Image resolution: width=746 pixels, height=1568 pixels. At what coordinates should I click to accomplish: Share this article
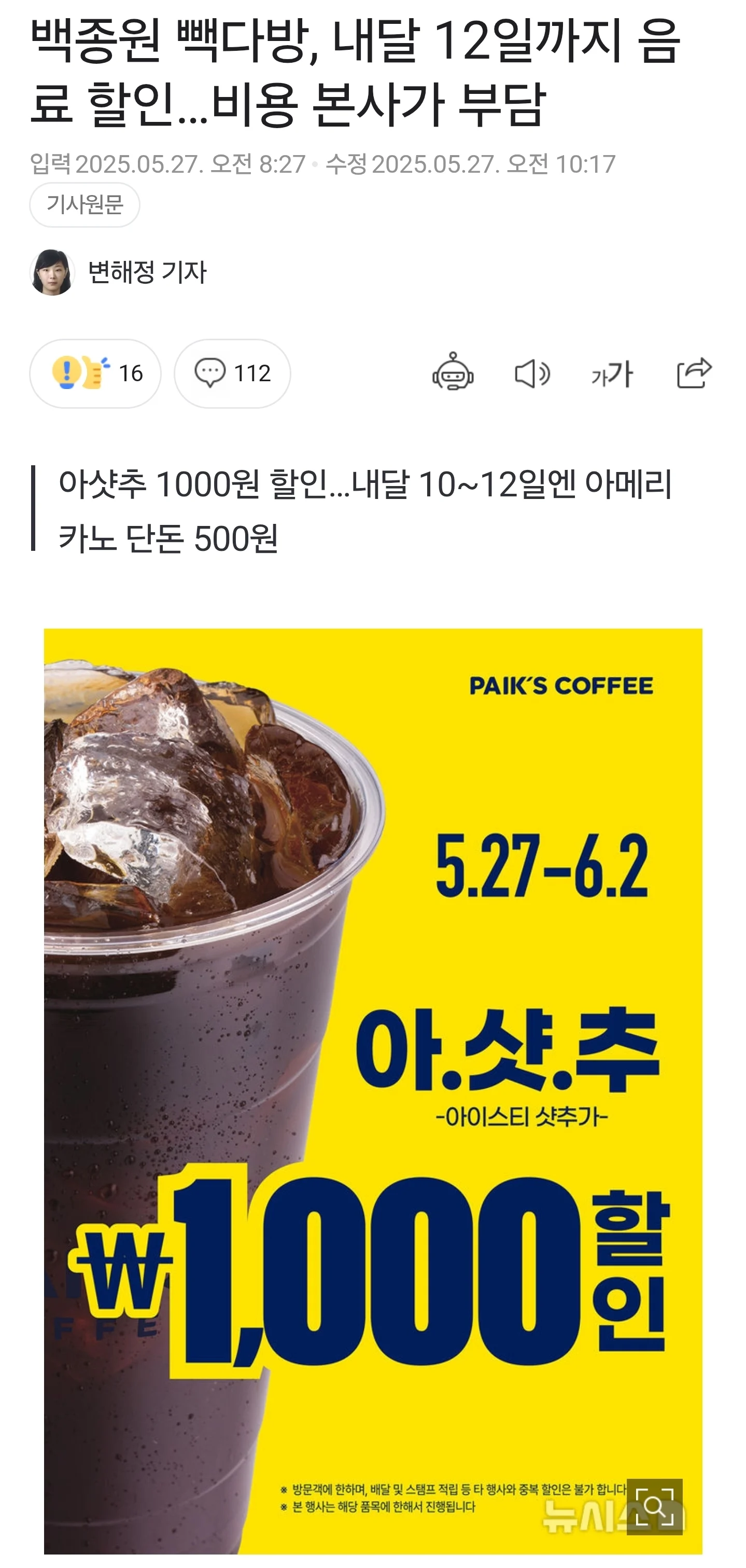(694, 372)
